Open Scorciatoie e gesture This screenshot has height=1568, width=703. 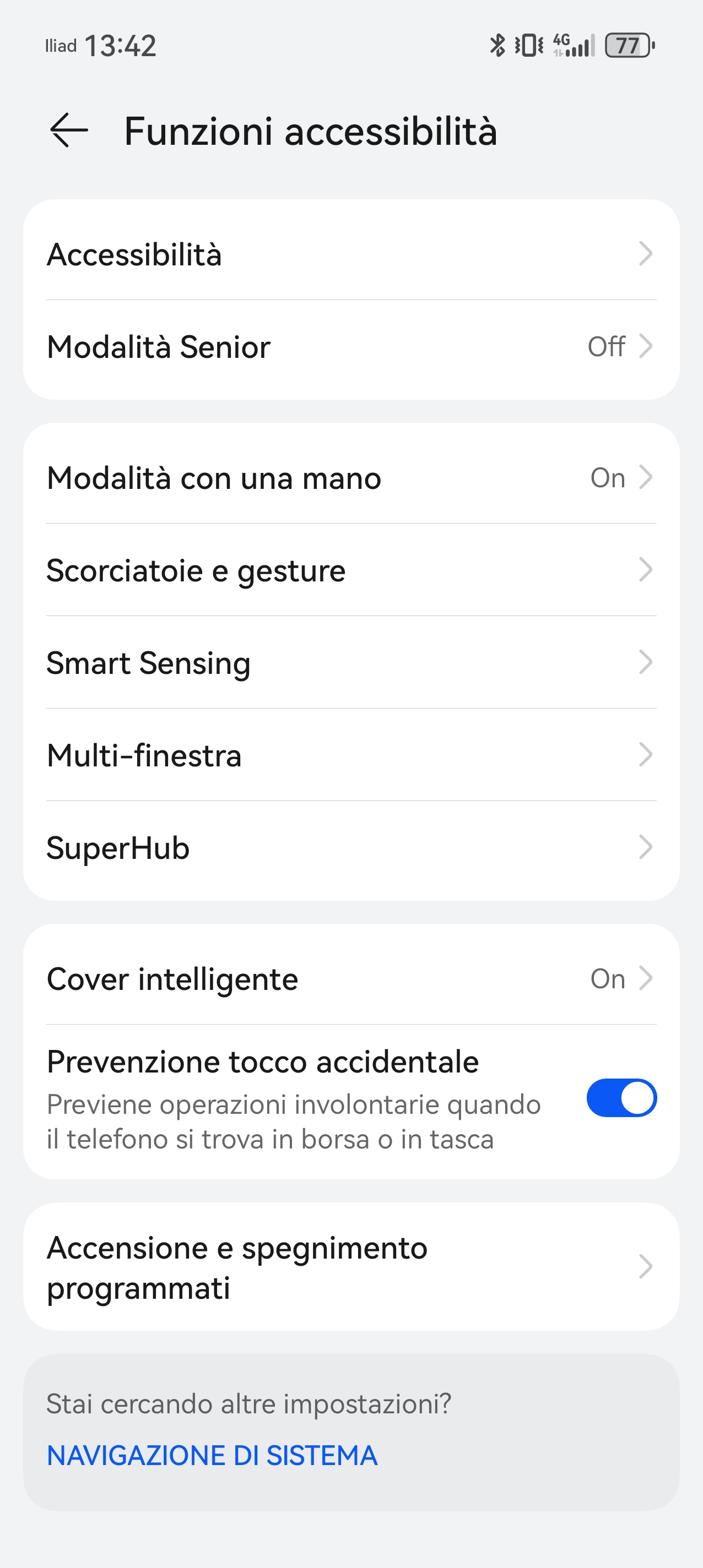(351, 570)
